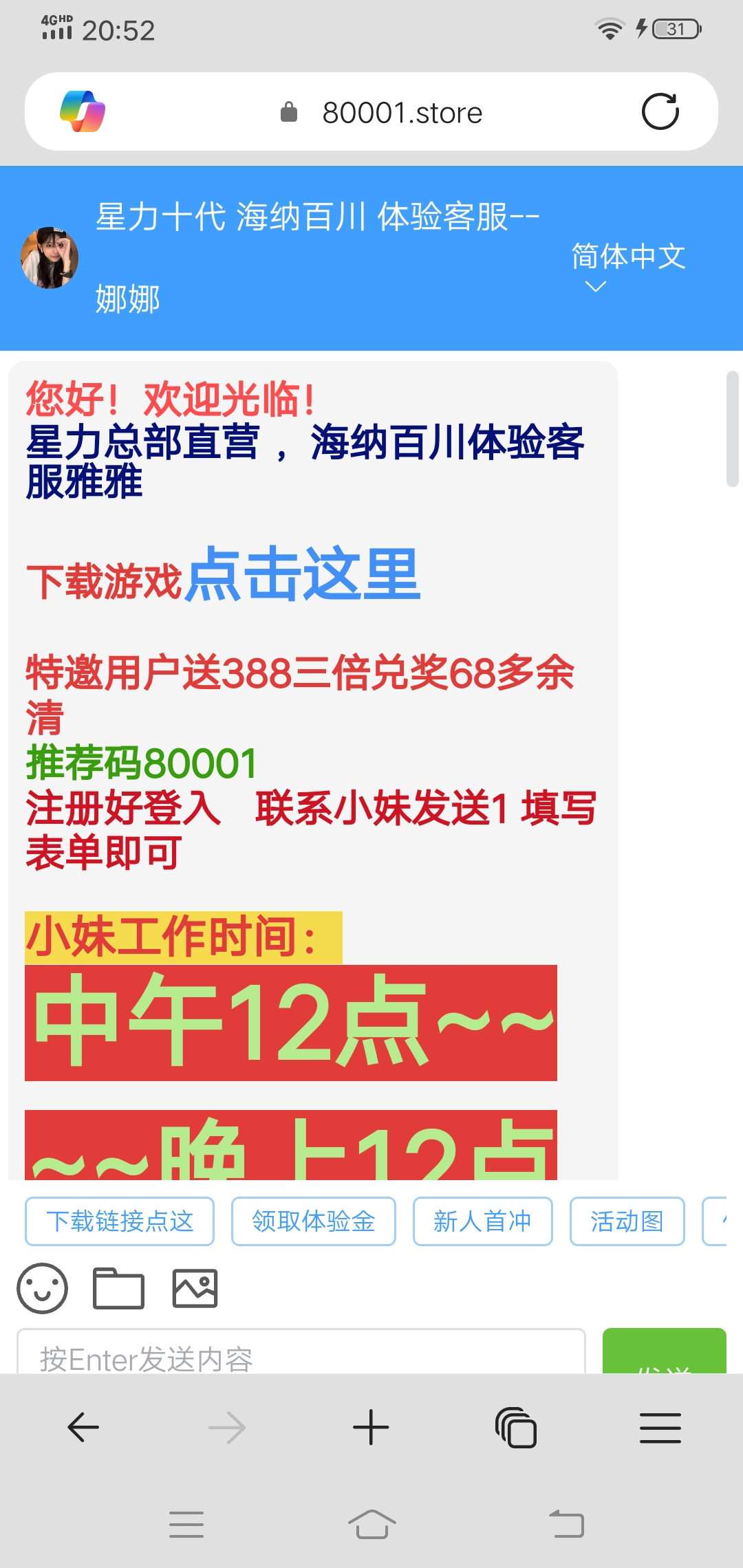The width and height of the screenshot is (743, 1568).
Task: View open tabs in the browser
Action: point(516,1428)
